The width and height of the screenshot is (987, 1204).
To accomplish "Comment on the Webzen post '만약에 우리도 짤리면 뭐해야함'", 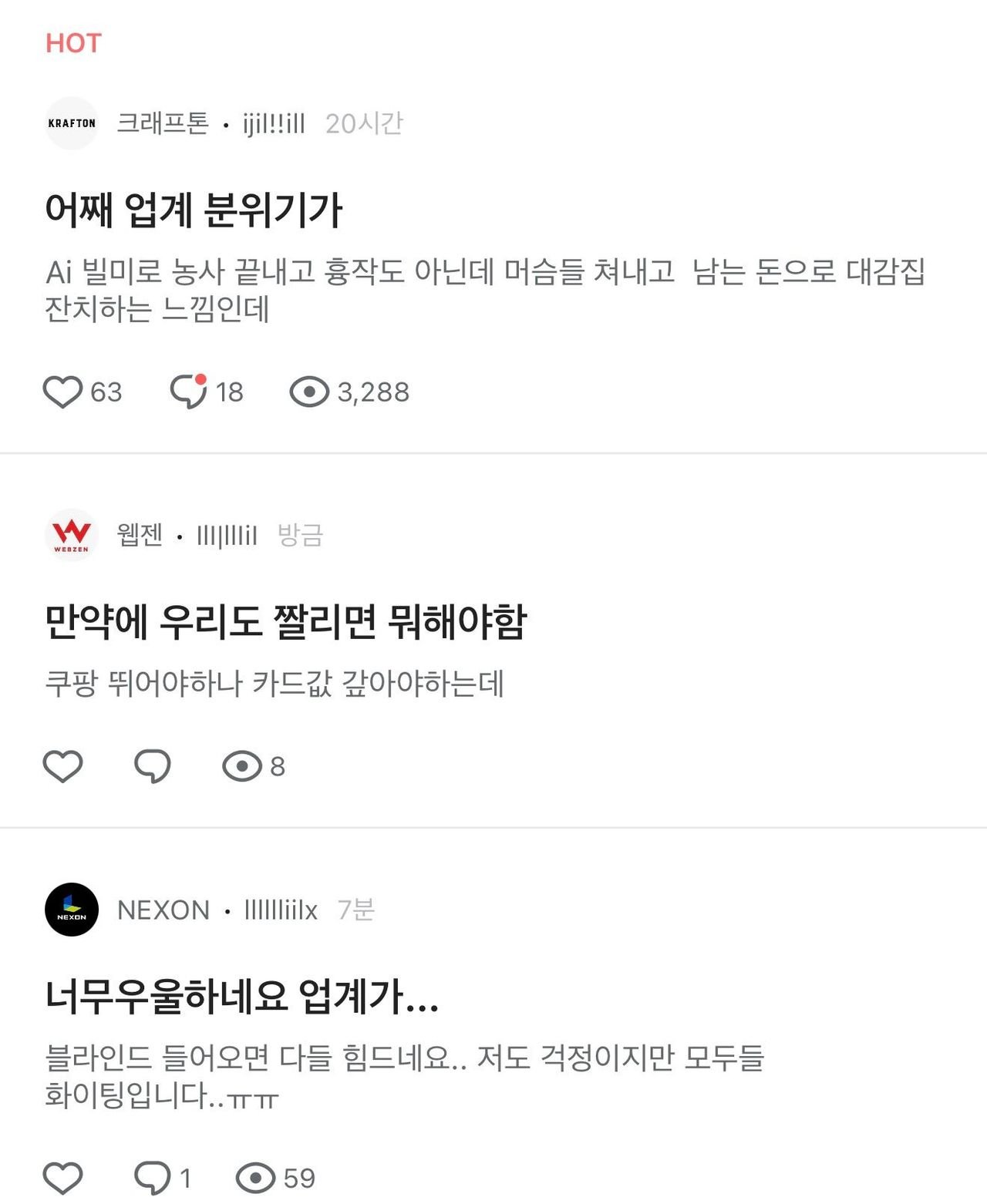I will 153,766.
